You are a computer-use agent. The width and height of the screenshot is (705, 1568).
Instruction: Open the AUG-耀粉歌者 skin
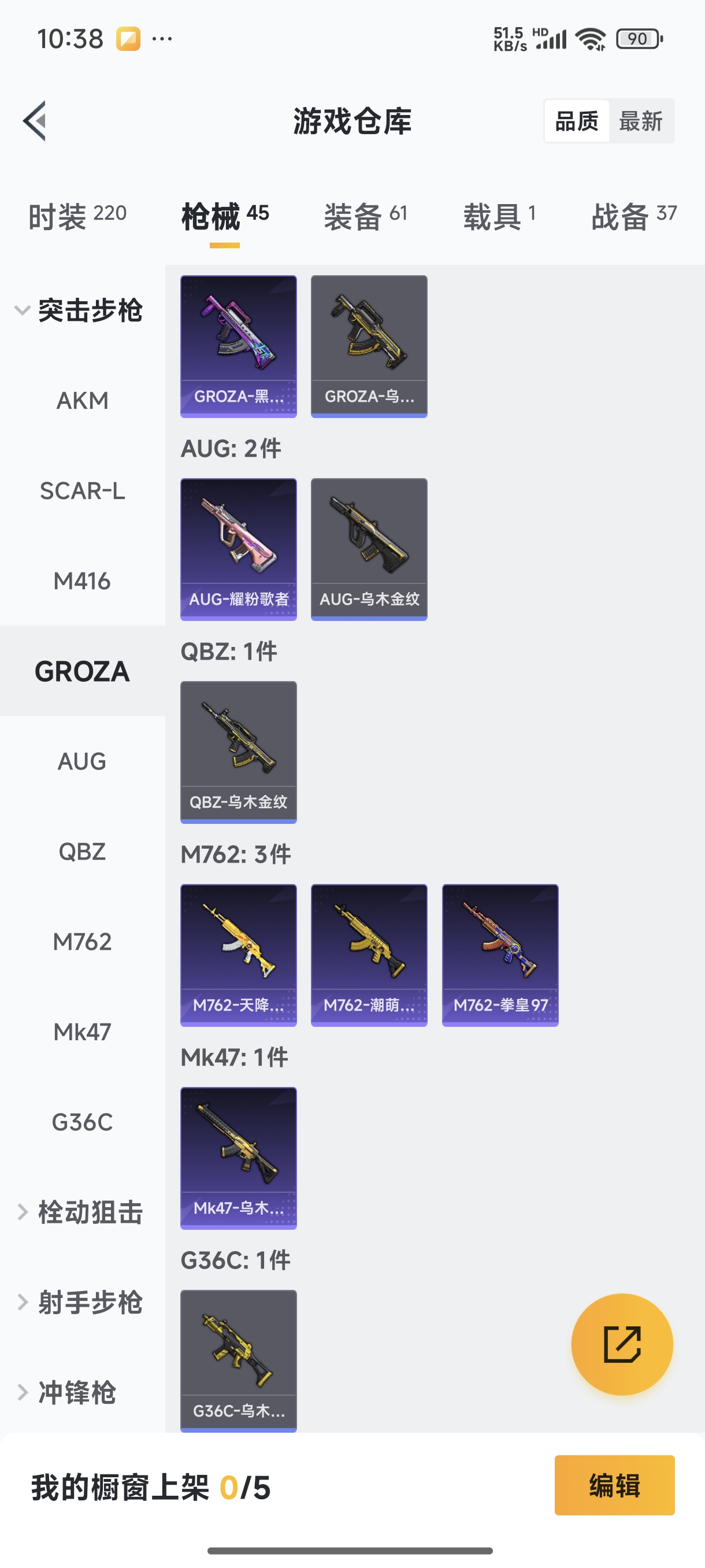(x=239, y=549)
